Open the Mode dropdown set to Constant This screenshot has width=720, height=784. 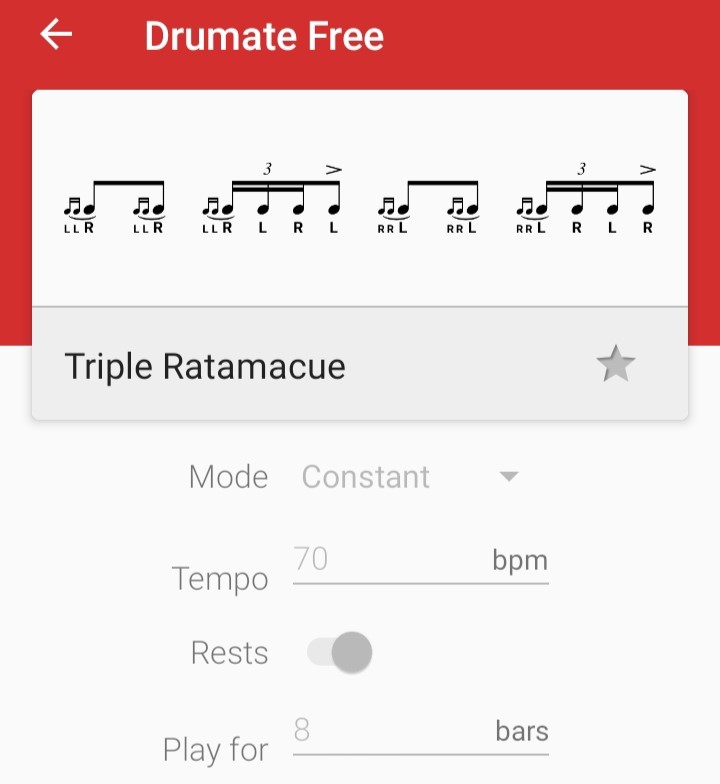[x=410, y=477]
